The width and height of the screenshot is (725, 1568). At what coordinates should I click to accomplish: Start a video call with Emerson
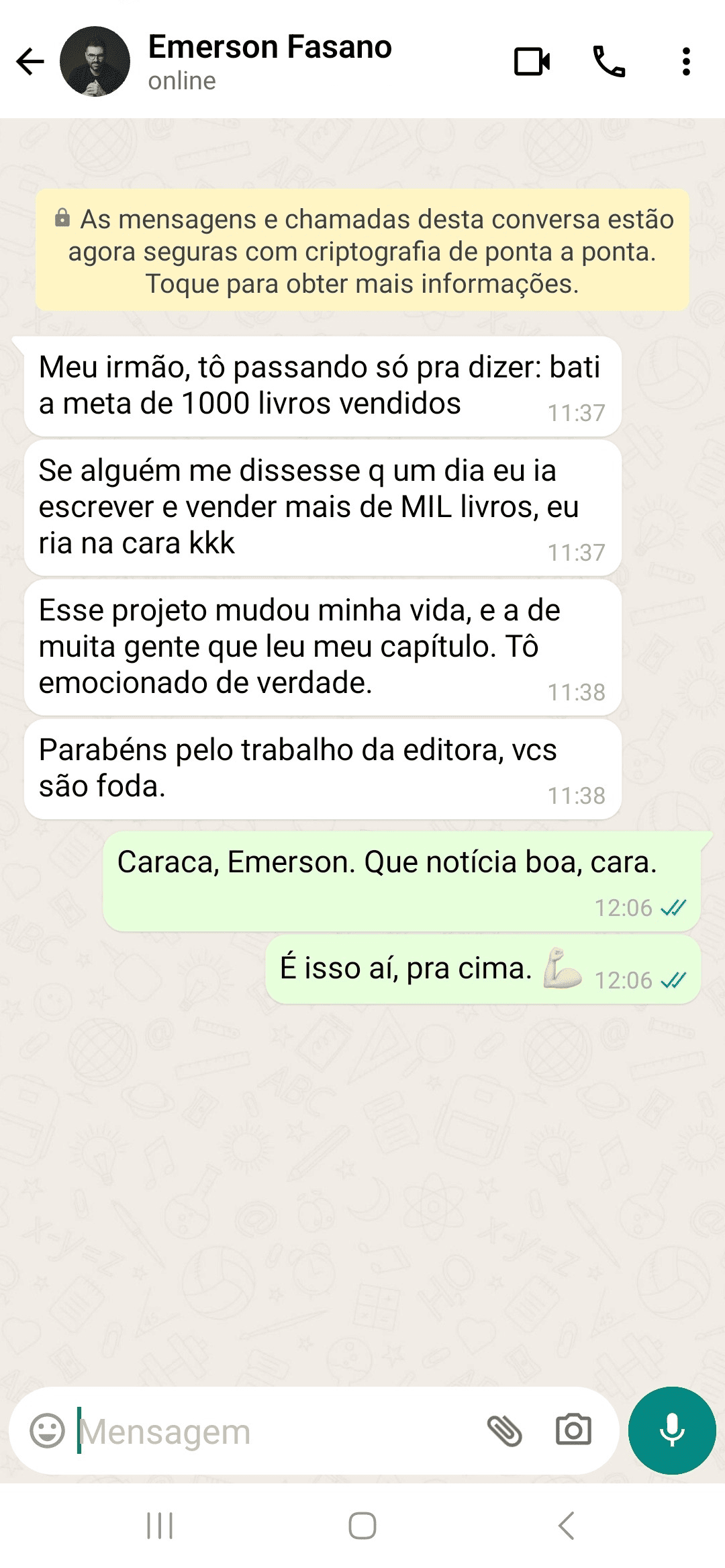(532, 62)
